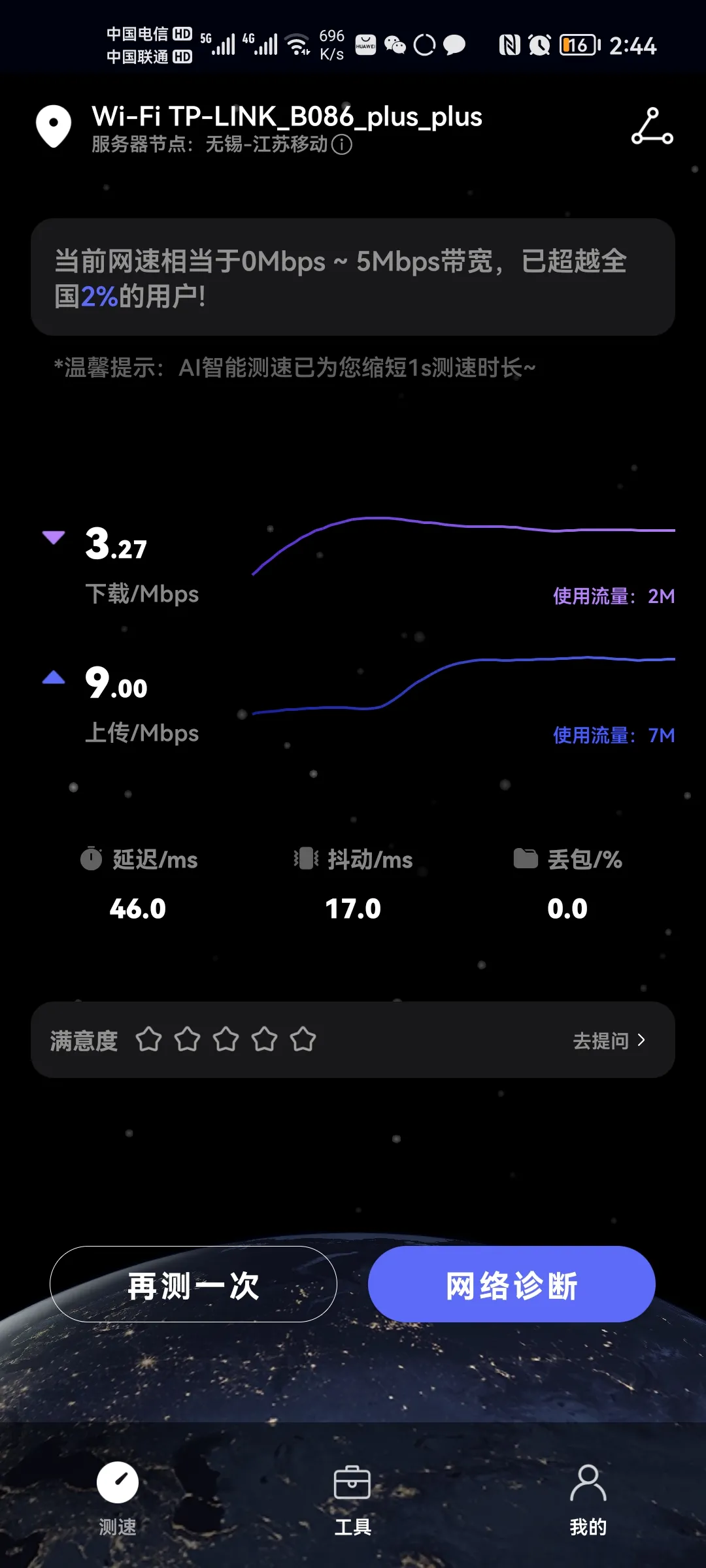Start 网络诊断 network diagnosis
This screenshot has height=1568, width=706.
tap(511, 1284)
